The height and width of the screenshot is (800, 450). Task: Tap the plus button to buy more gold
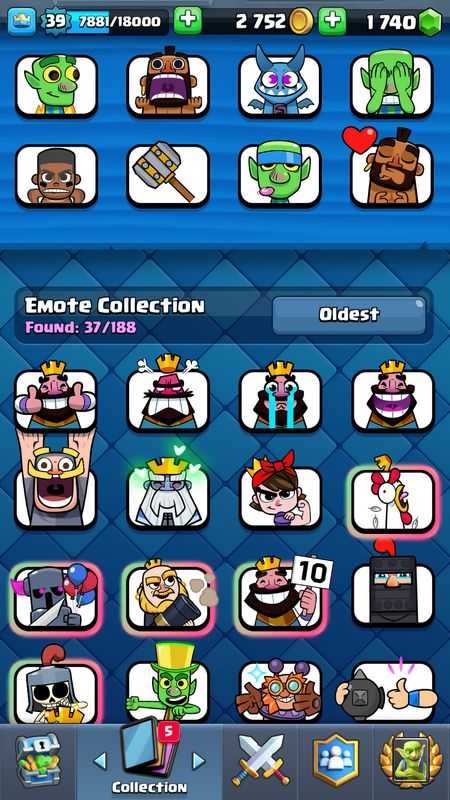click(x=333, y=21)
